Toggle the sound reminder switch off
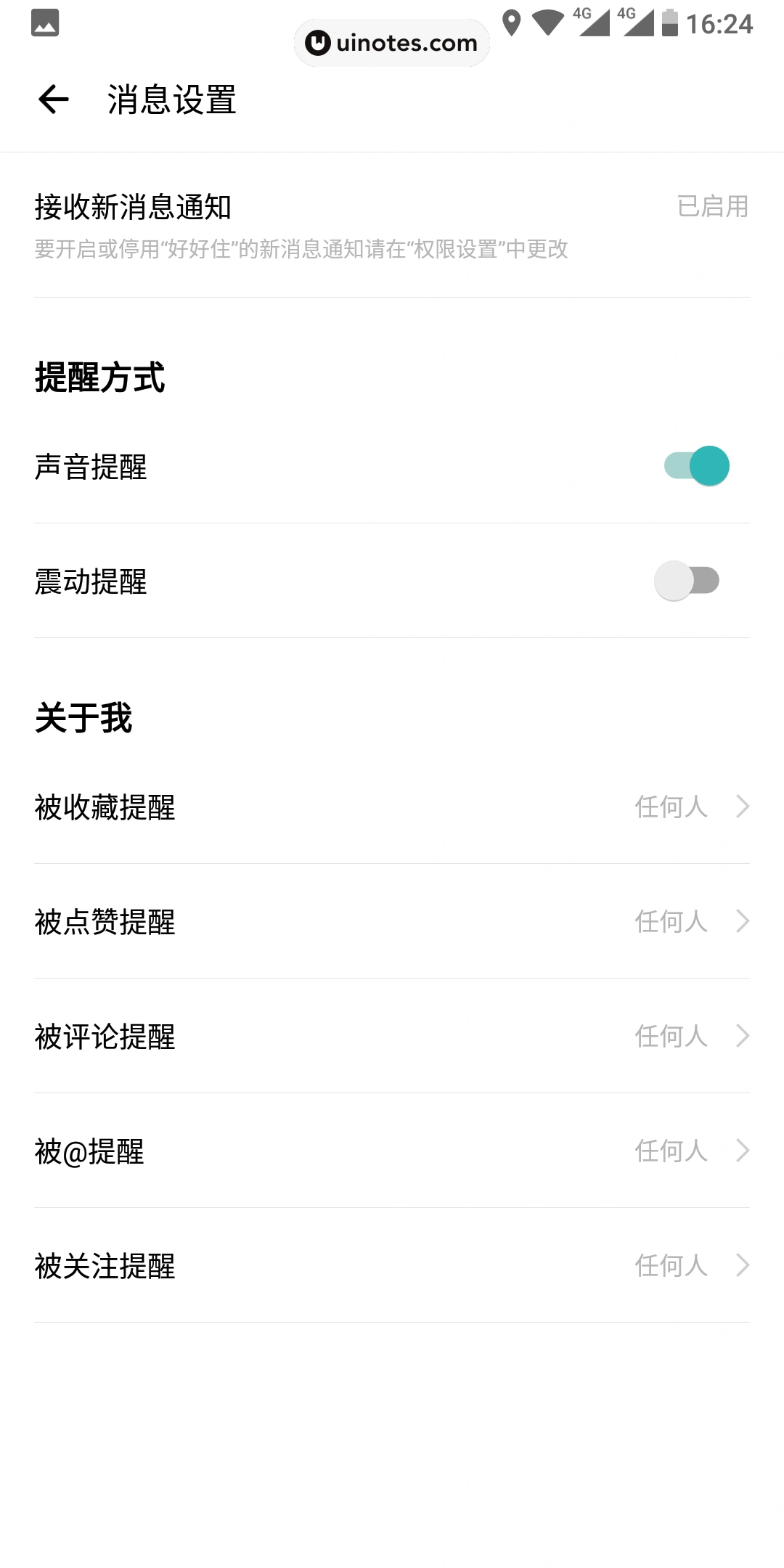The width and height of the screenshot is (784, 1568). 697,465
